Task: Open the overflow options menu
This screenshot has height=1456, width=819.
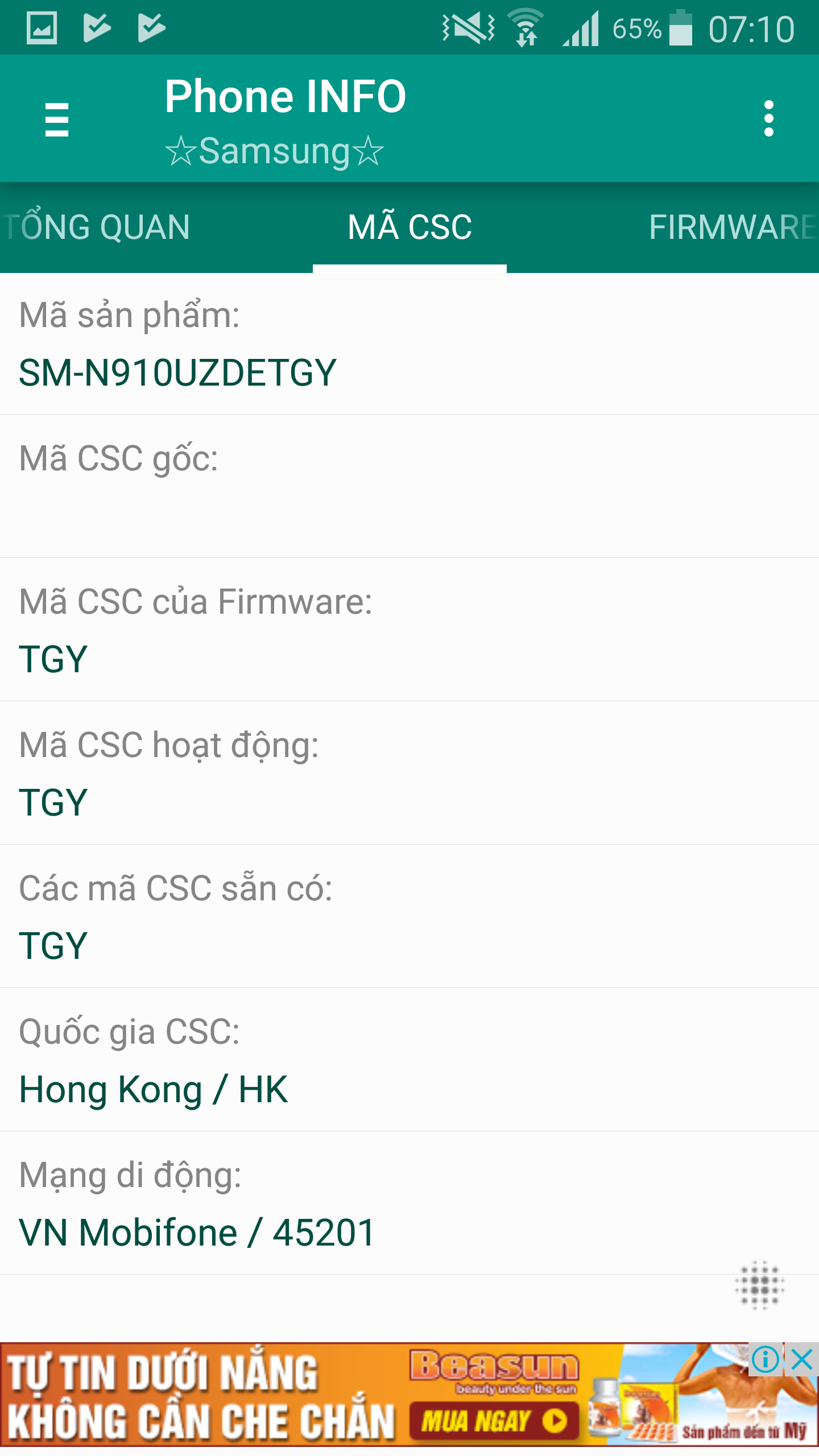Action: [x=769, y=119]
